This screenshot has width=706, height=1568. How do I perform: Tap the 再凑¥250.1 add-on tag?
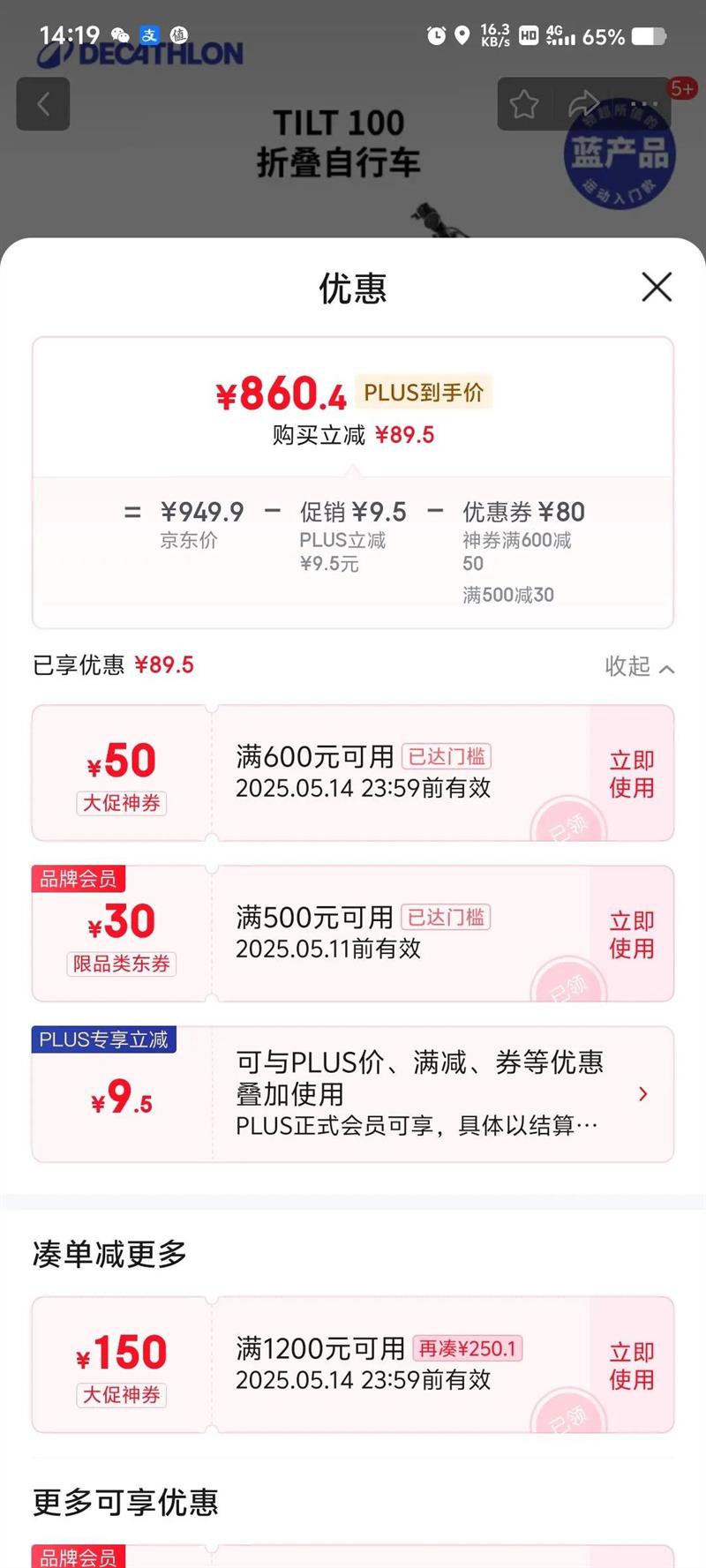[x=467, y=1348]
